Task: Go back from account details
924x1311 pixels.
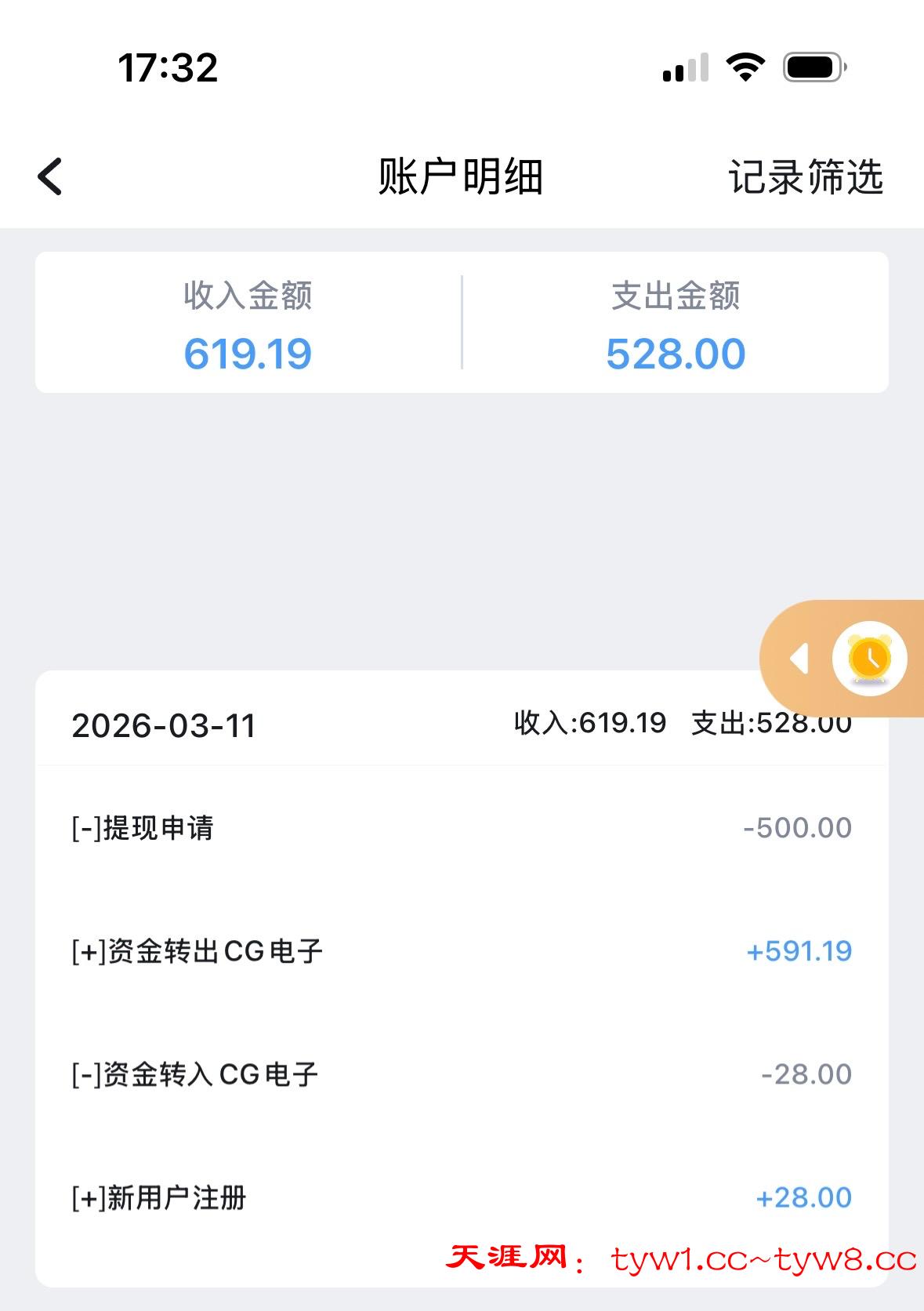Action: point(50,176)
